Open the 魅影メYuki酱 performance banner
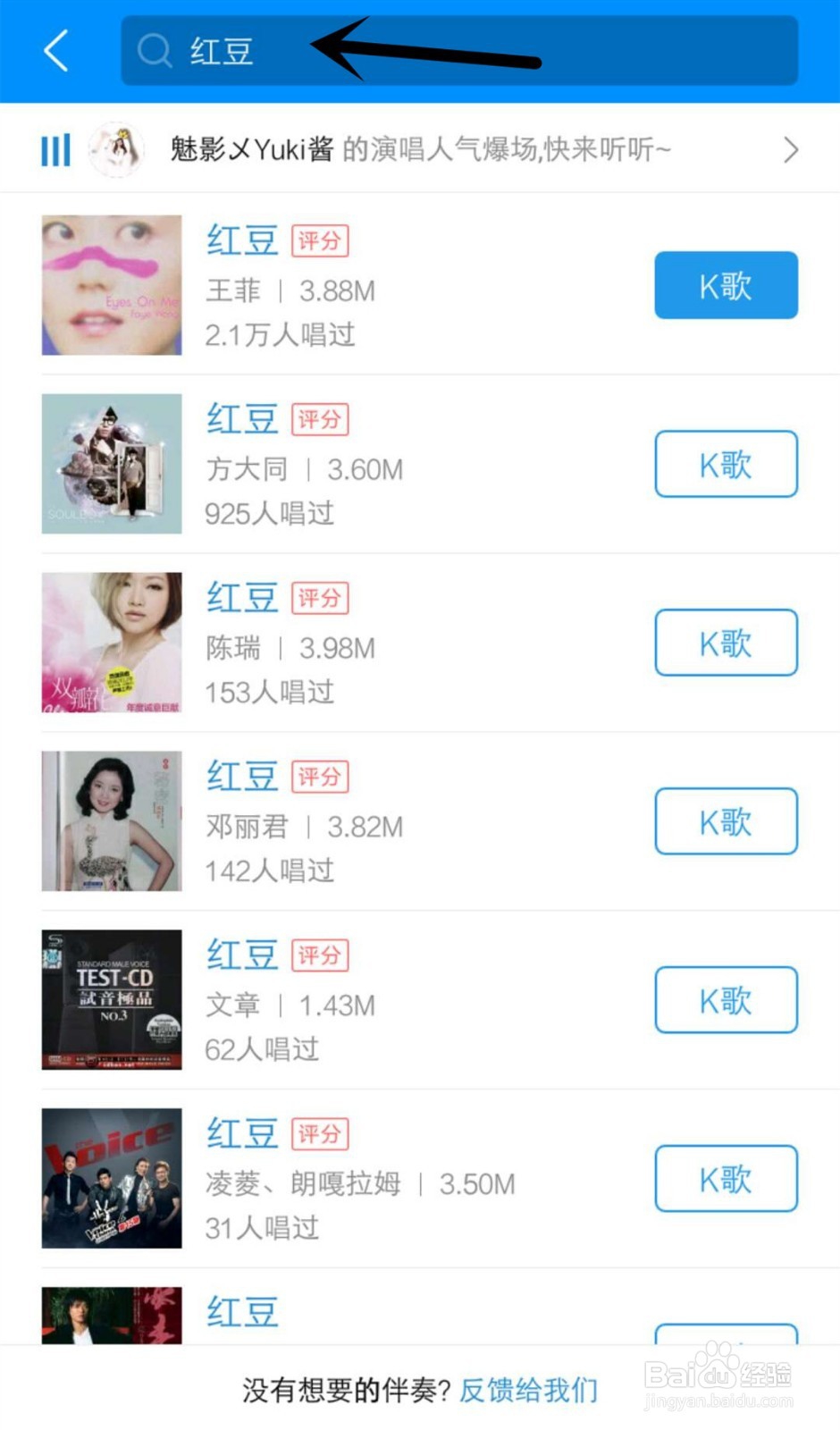The width and height of the screenshot is (840, 1430). coord(420,149)
